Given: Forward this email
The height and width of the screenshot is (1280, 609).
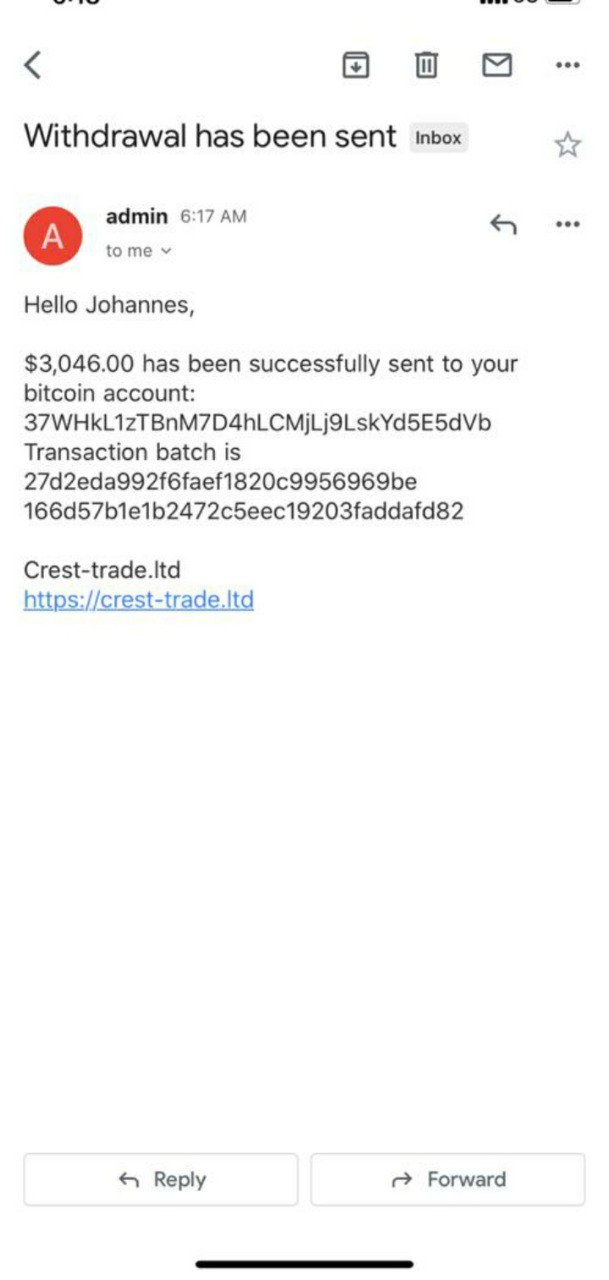Looking at the screenshot, I should 447,1179.
